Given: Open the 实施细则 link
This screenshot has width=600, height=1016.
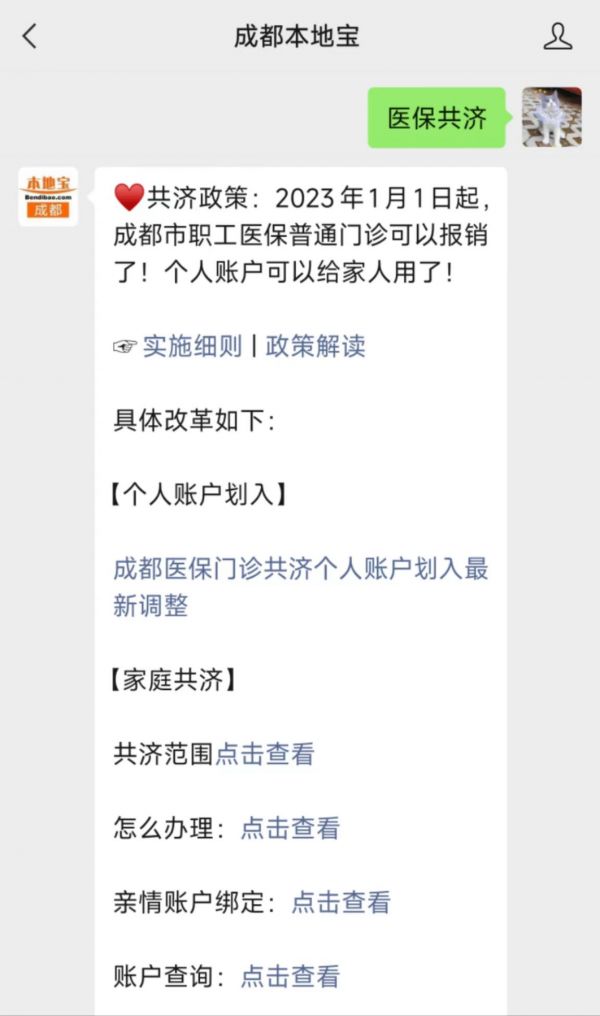Looking at the screenshot, I should [x=193, y=346].
